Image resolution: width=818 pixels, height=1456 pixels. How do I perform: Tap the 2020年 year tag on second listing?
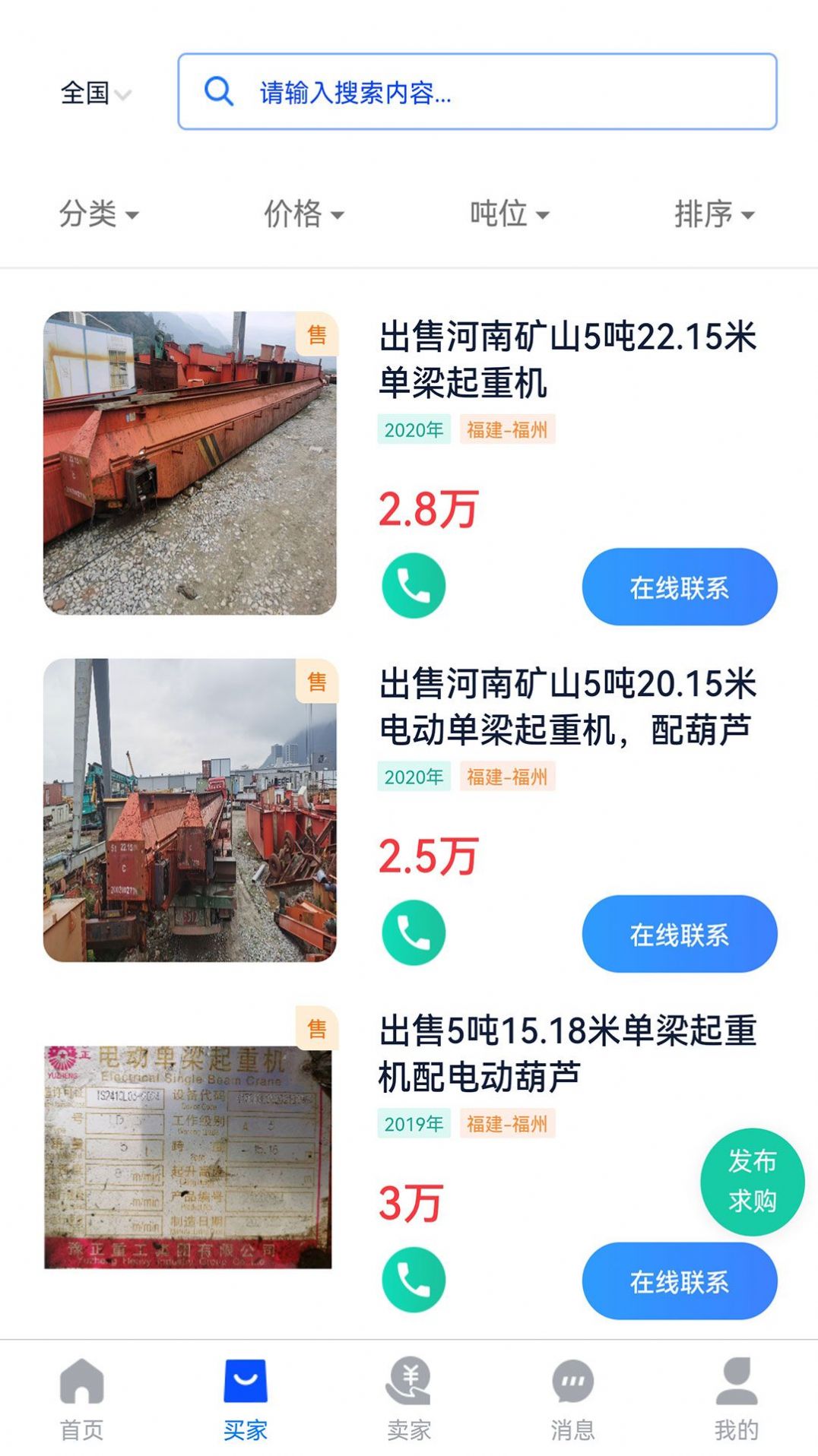pos(413,777)
